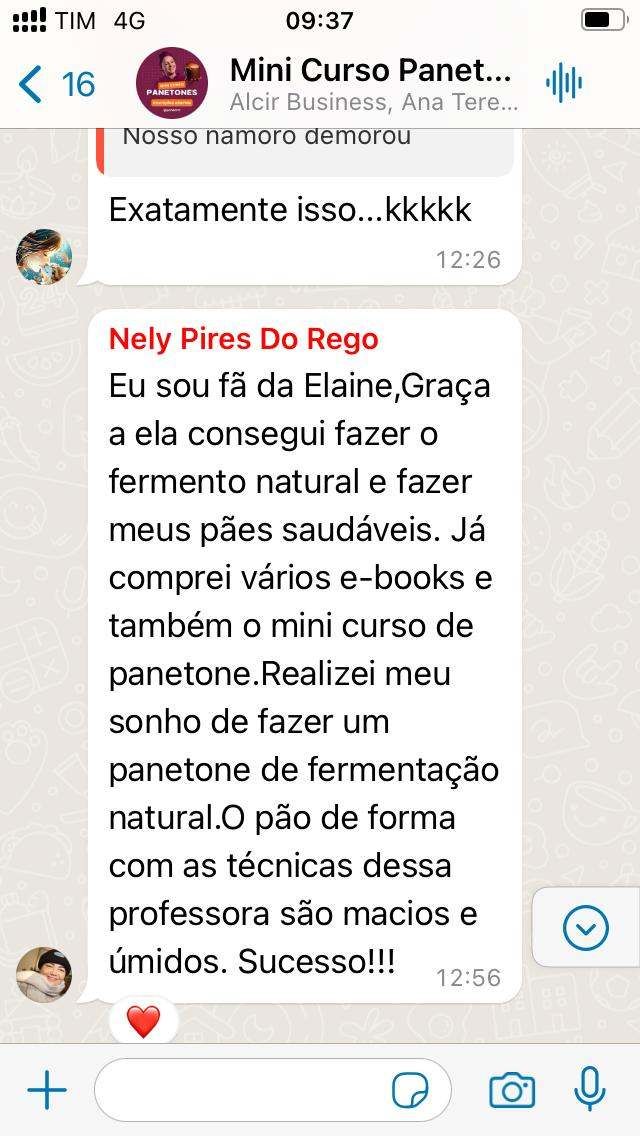This screenshot has height=1136, width=640.
Task: View the heart reaction on Nely's message
Action: coord(143,1022)
